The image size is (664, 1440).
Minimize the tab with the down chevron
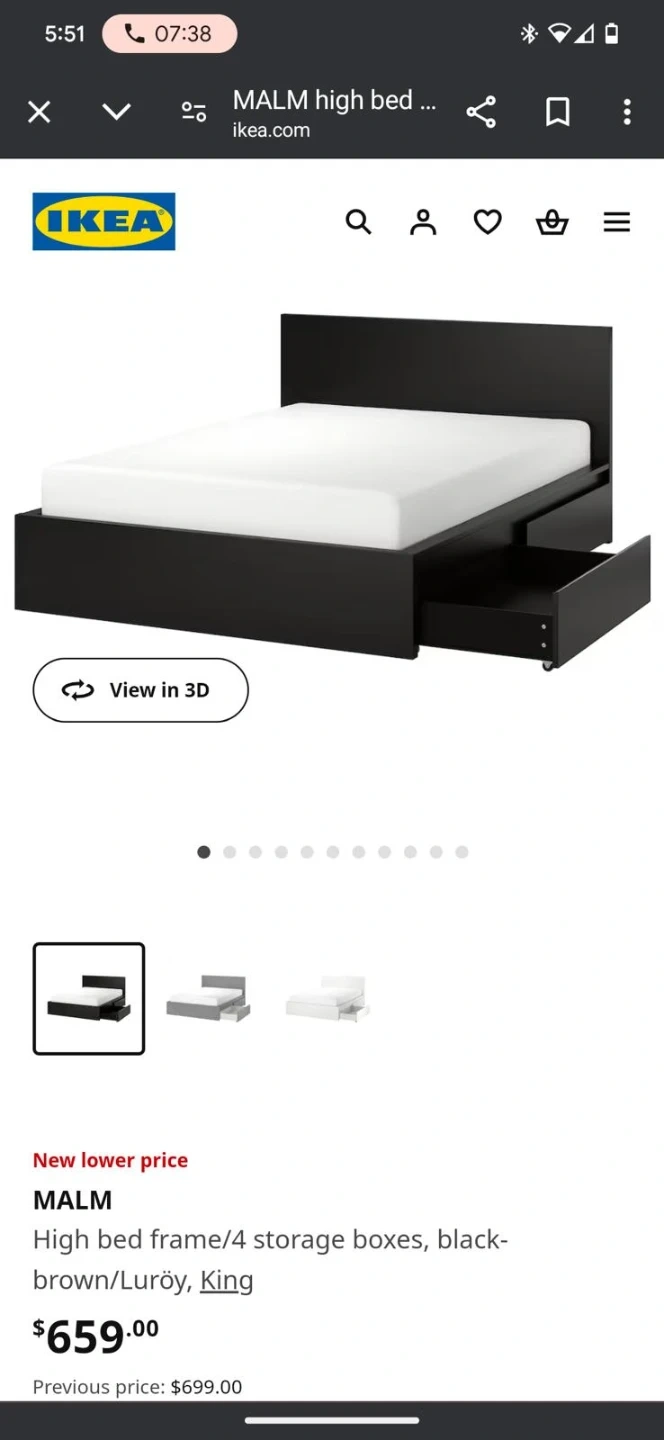pos(117,112)
